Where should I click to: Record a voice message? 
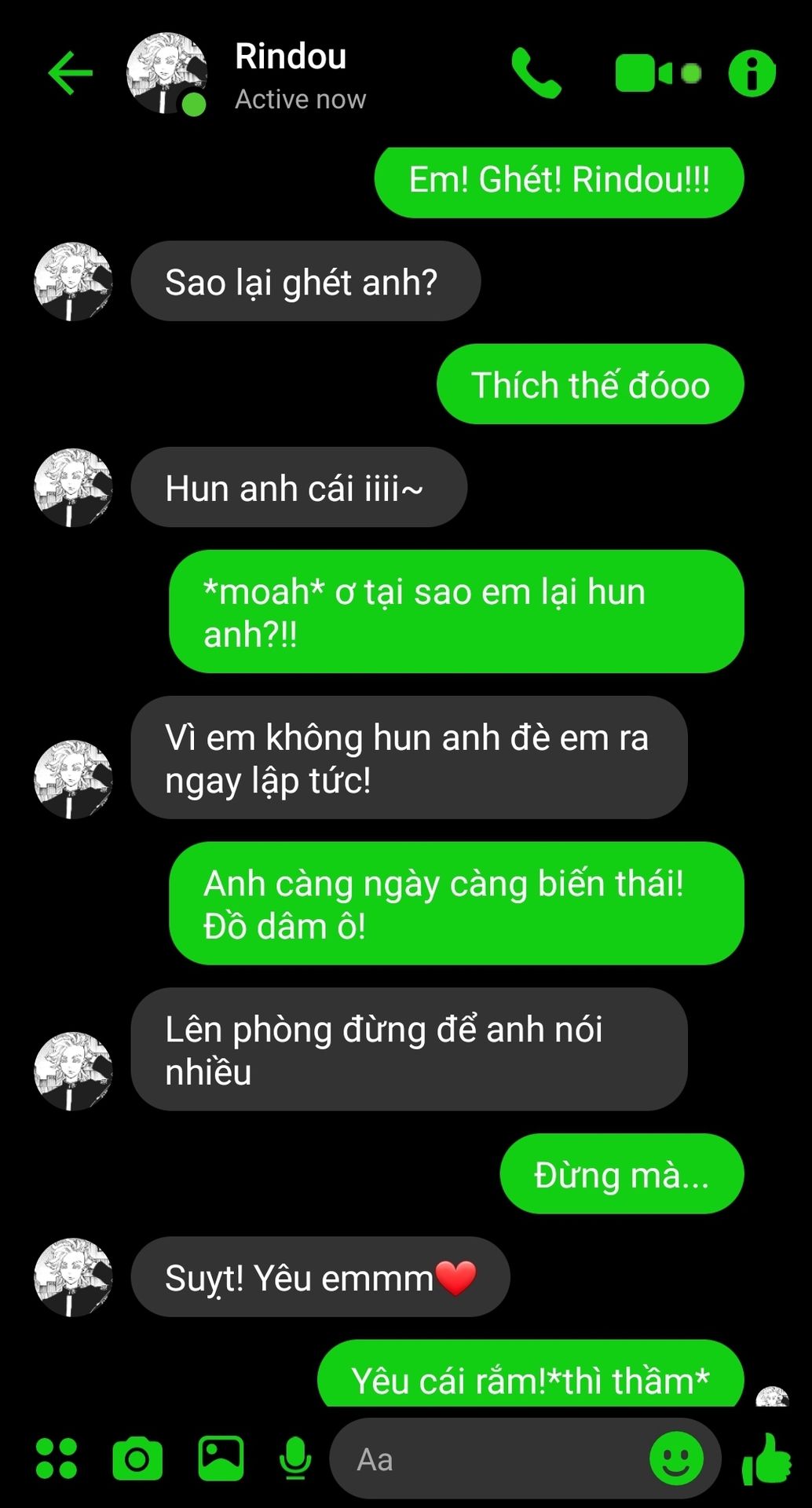pyautogui.click(x=295, y=1459)
